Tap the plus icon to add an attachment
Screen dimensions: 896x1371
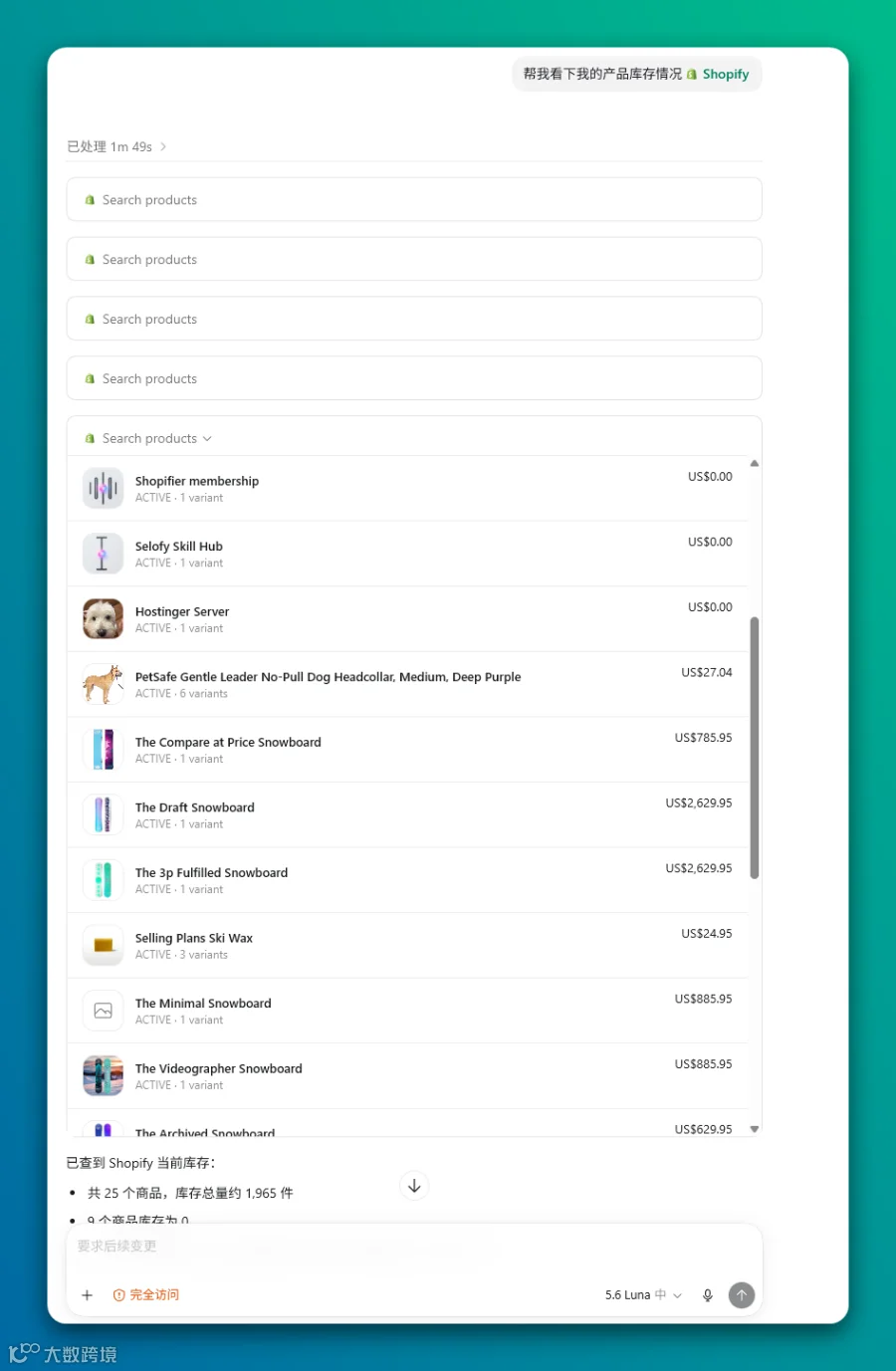click(x=87, y=1295)
